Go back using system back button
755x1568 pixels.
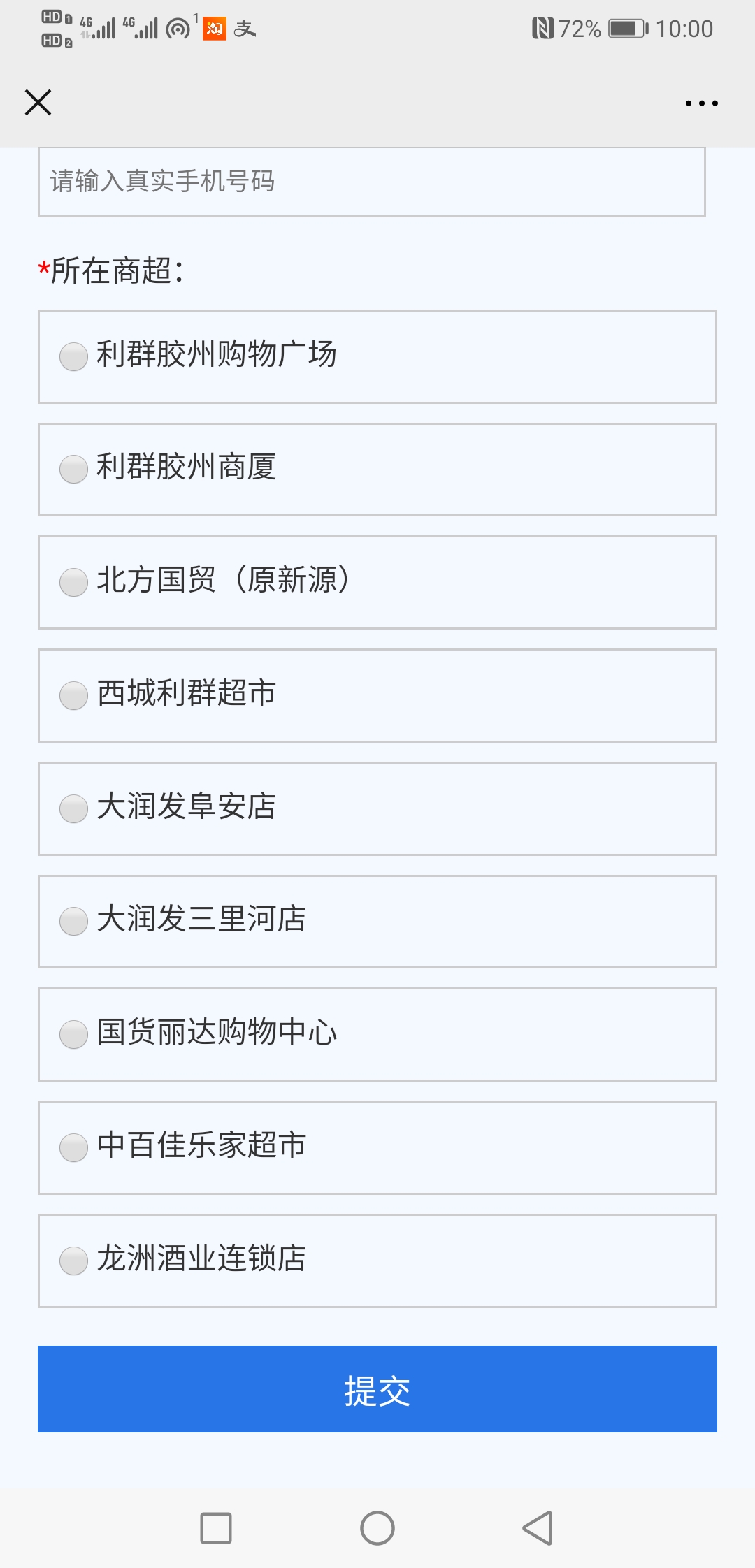[538, 1528]
